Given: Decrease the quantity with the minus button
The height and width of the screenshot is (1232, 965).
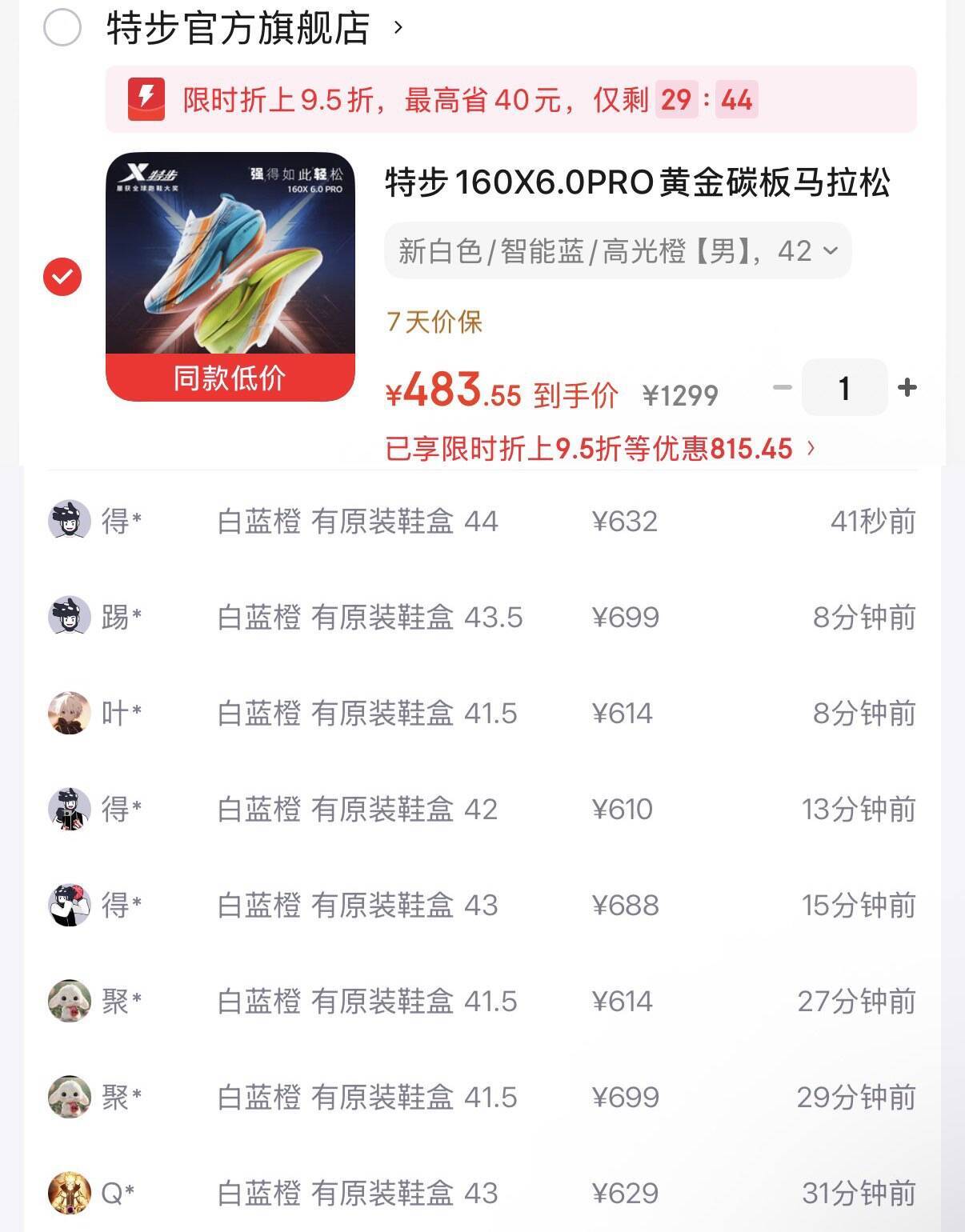Looking at the screenshot, I should (782, 388).
